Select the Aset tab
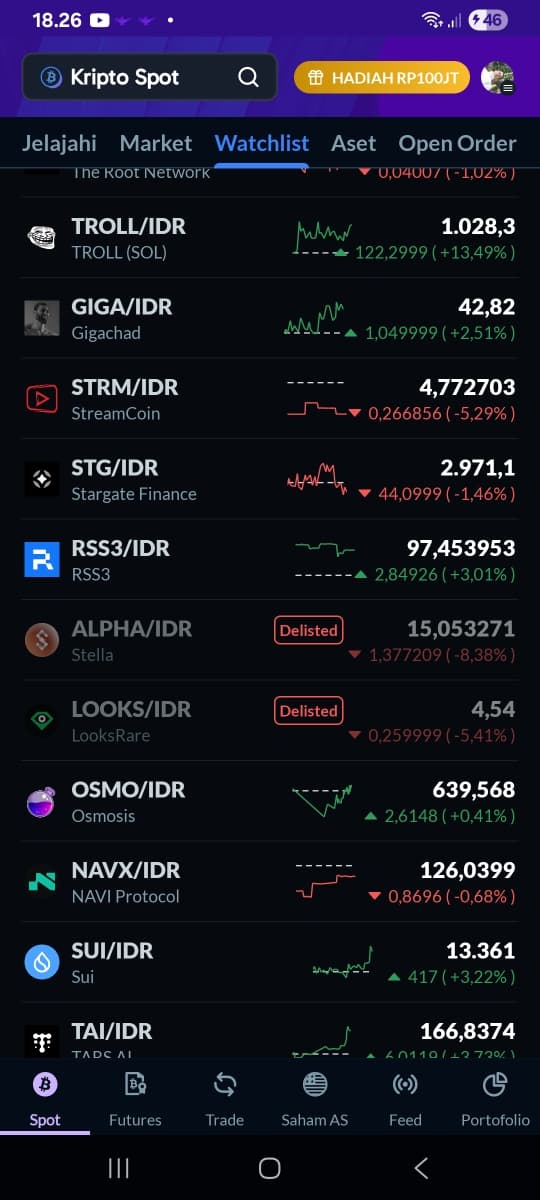 coord(354,143)
